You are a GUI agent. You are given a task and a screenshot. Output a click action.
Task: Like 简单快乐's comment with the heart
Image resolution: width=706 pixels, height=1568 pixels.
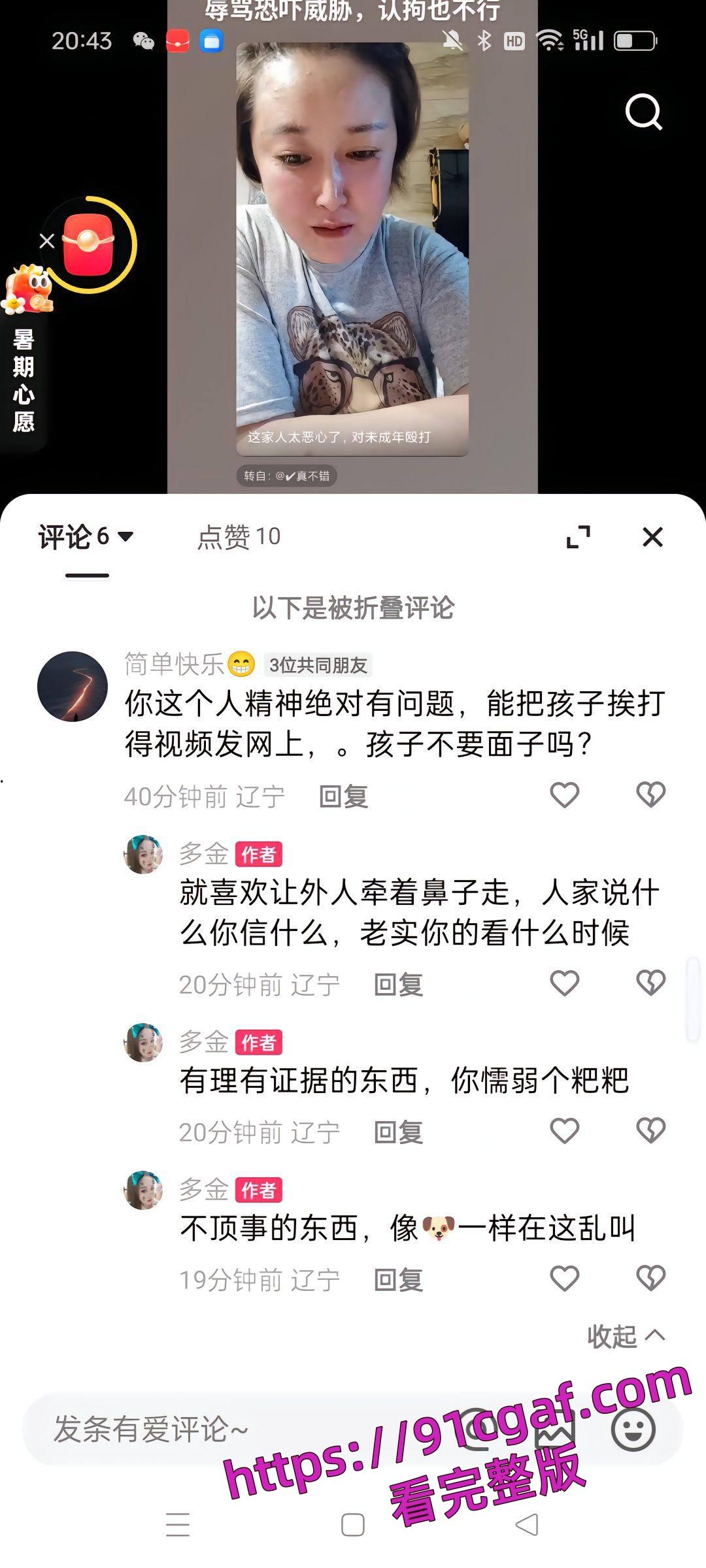(x=563, y=794)
